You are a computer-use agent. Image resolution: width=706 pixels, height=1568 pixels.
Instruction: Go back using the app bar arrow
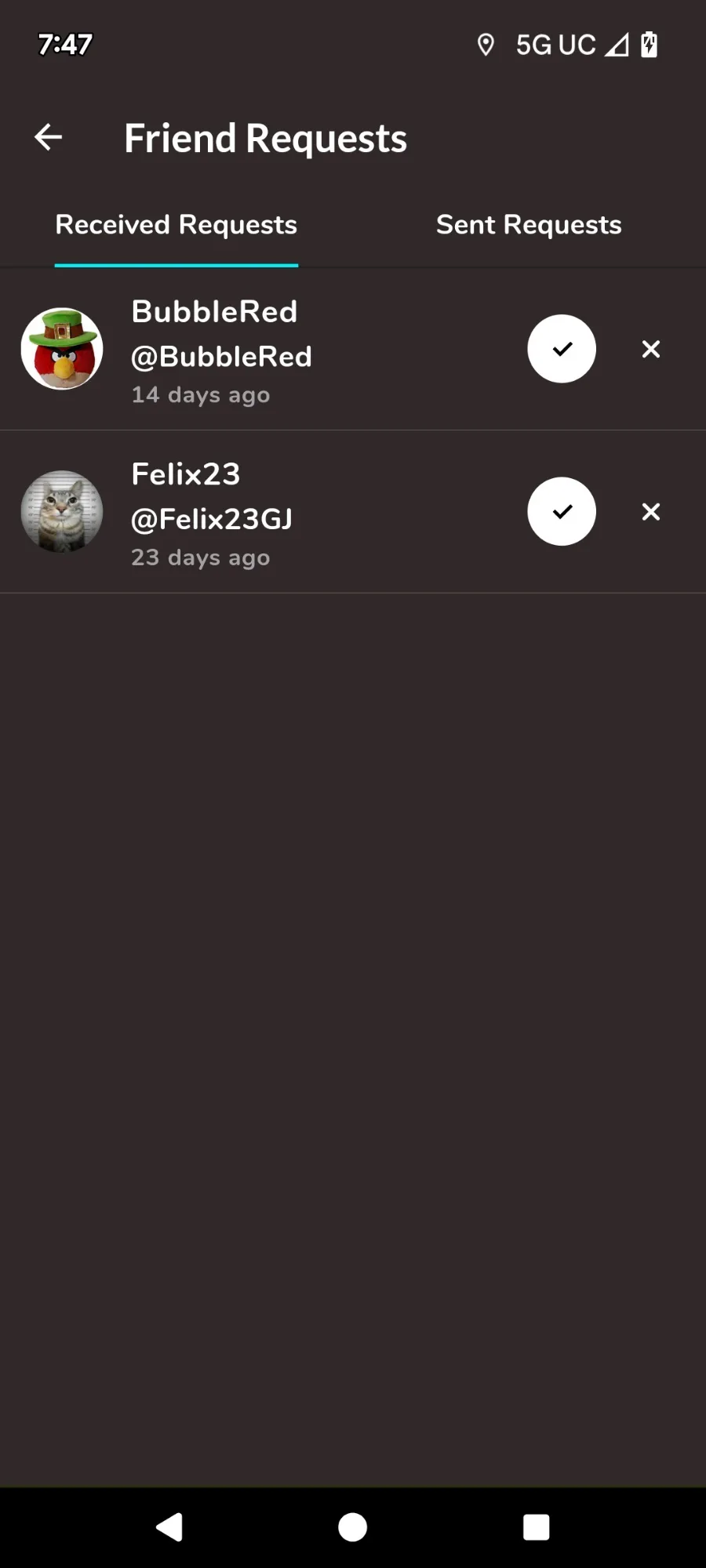point(49,137)
